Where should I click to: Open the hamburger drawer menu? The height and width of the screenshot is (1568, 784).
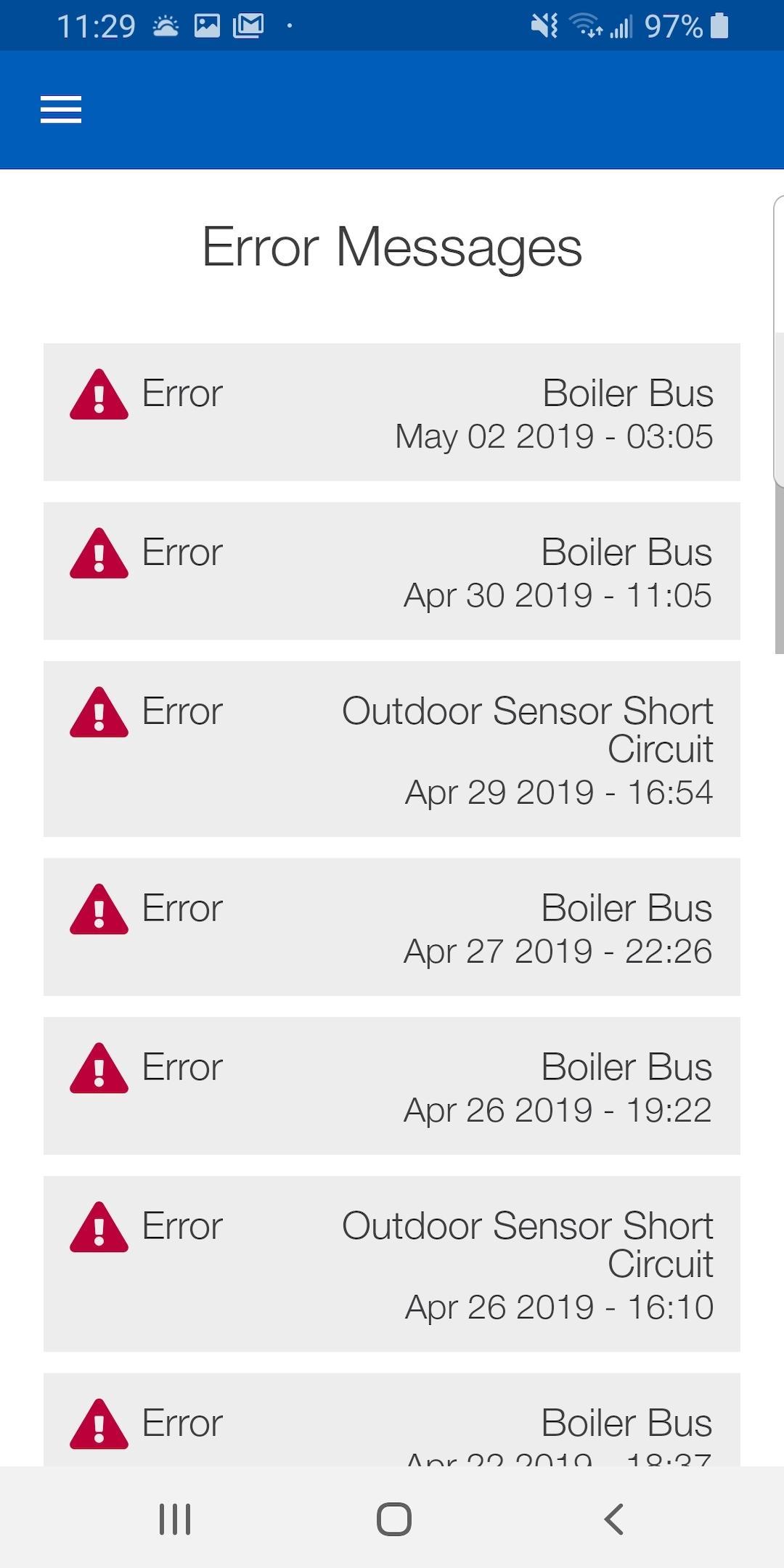coord(61,110)
